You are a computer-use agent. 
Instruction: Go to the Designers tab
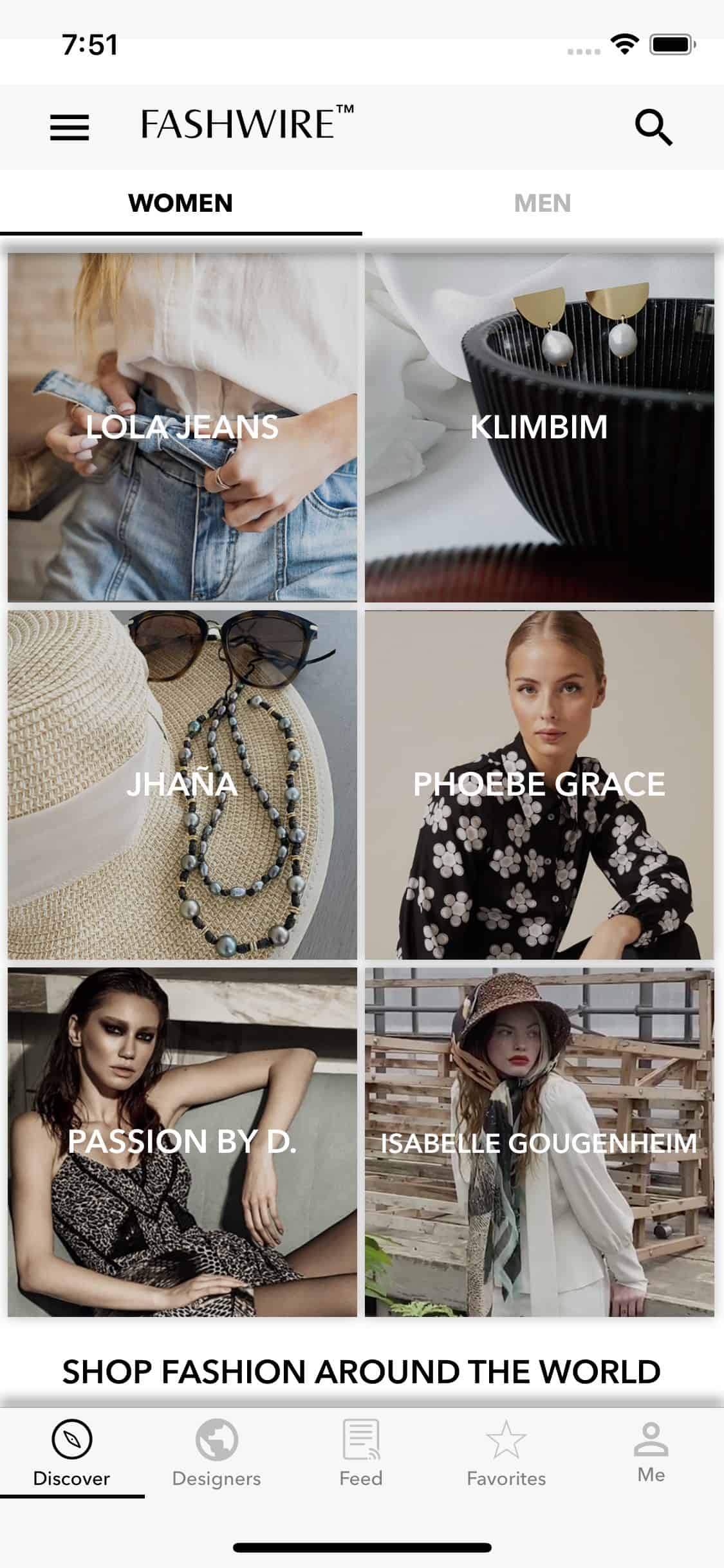(x=217, y=1453)
